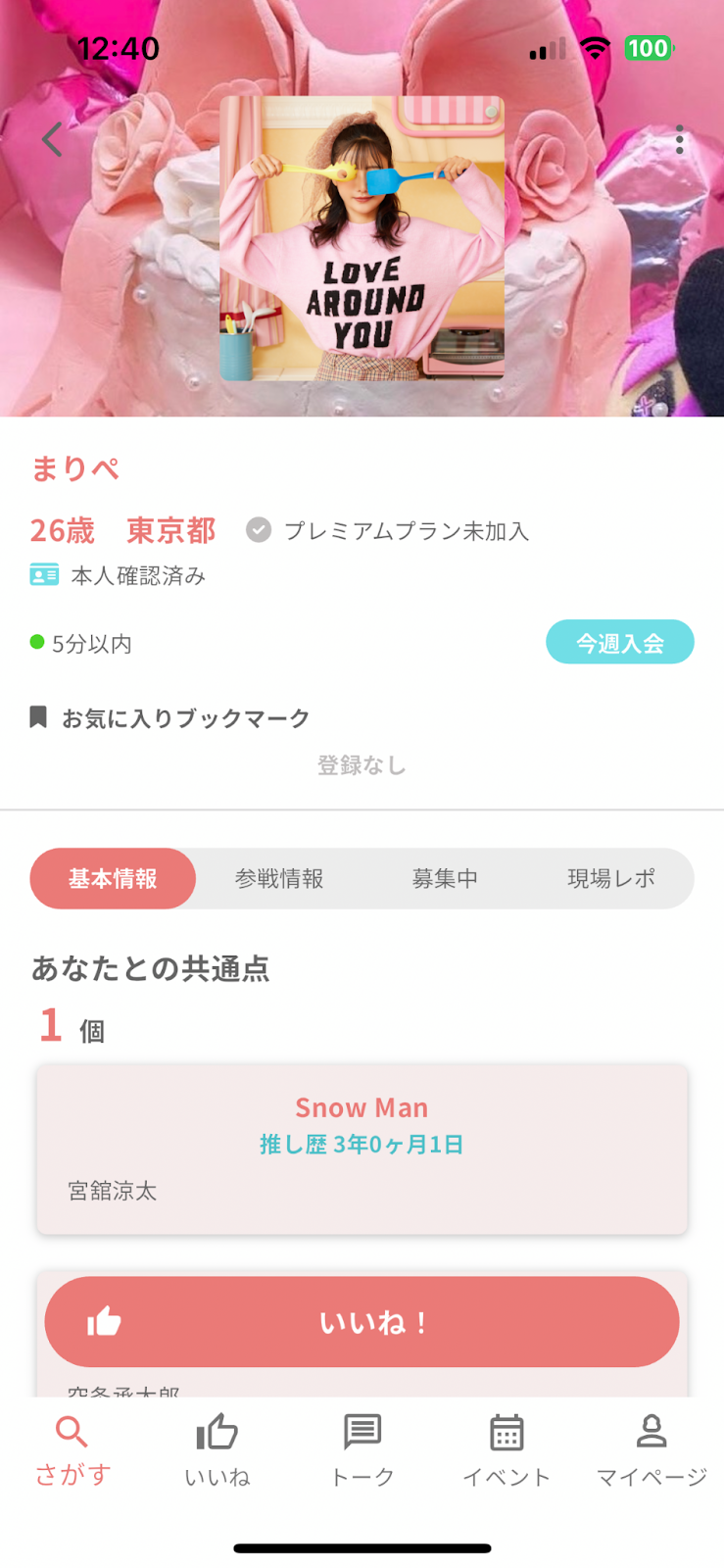Send a like with いいね！ button
The image size is (724, 1568).
pos(362,1322)
